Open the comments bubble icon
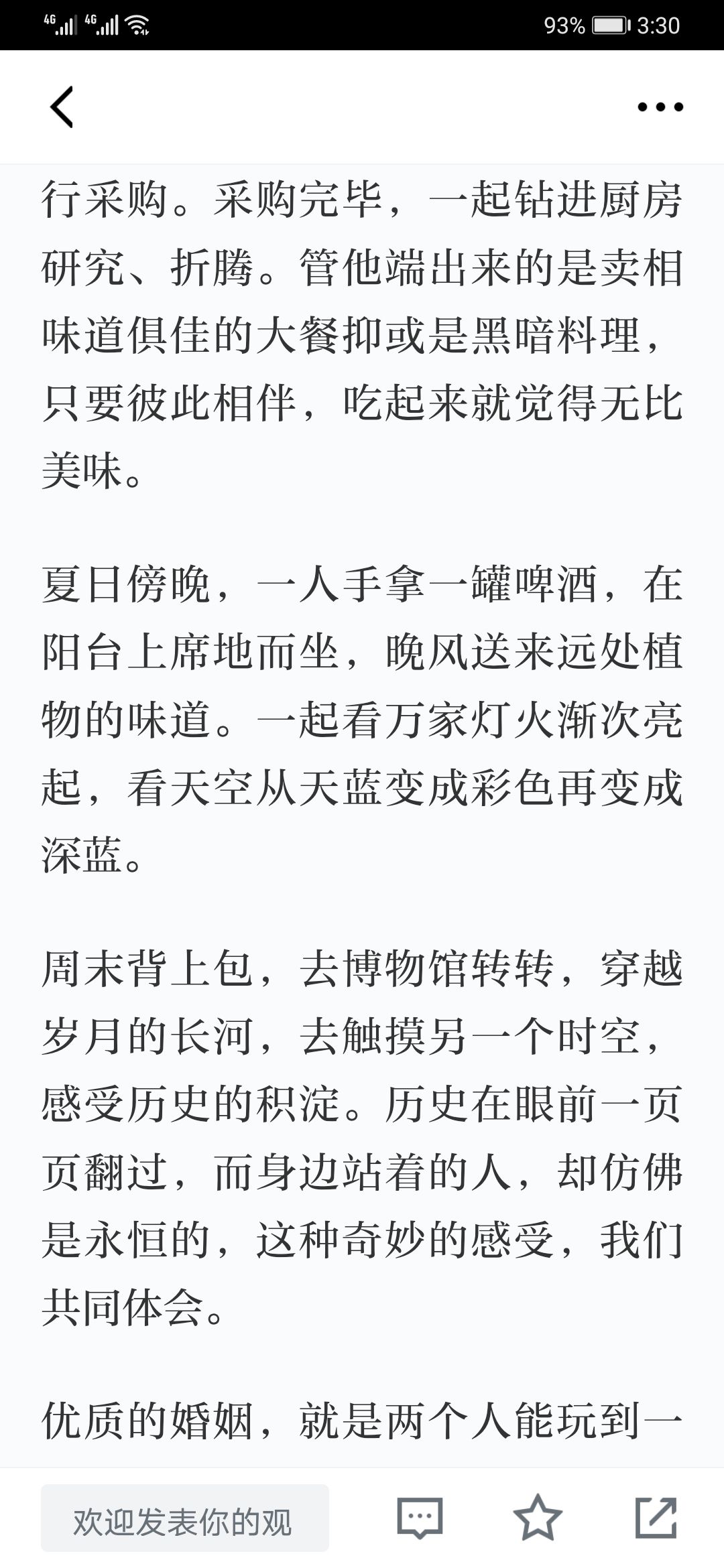The height and width of the screenshot is (1568, 724). 420,1517
